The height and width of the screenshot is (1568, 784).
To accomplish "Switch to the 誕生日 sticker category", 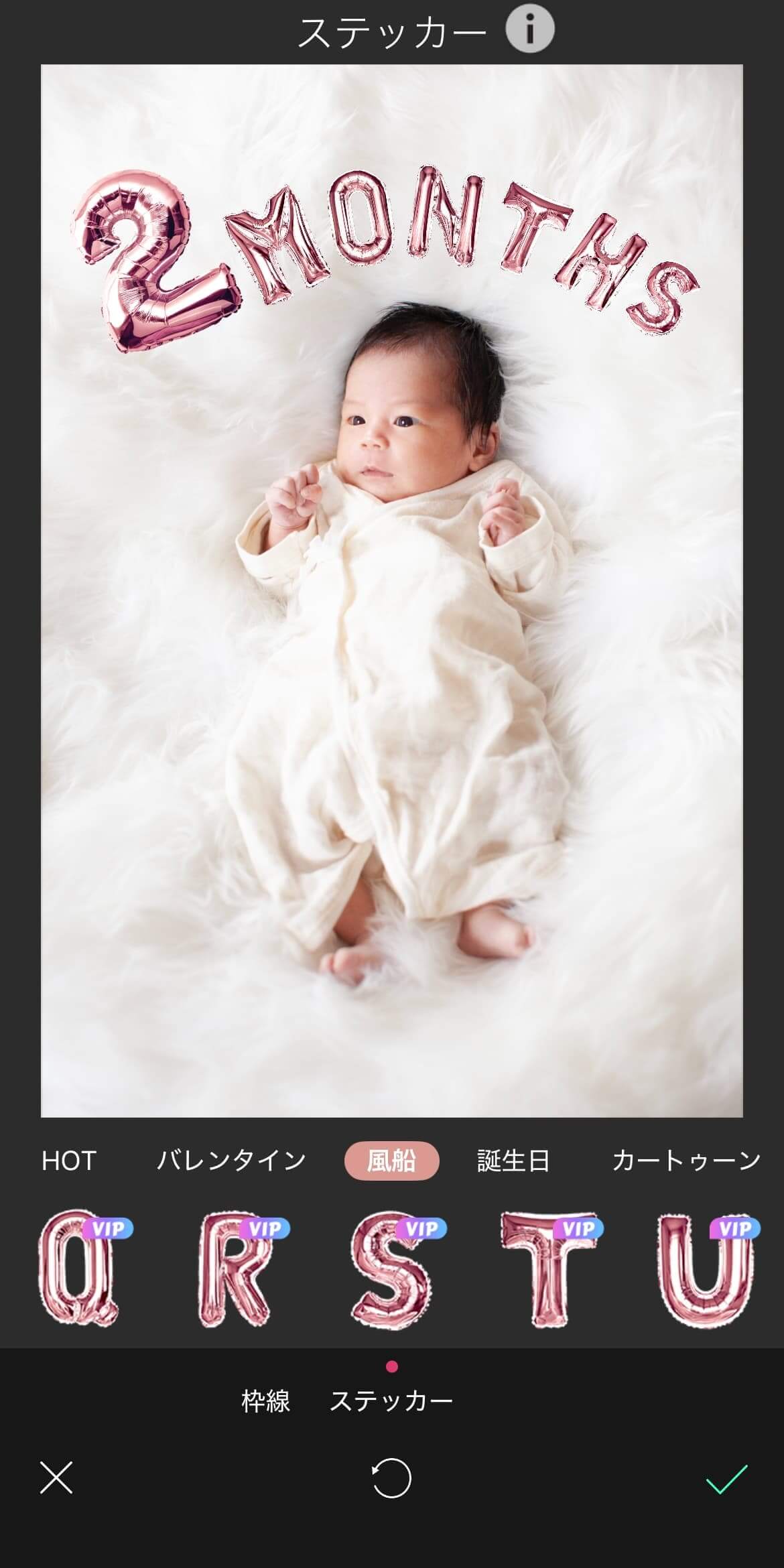I will 513,1161.
